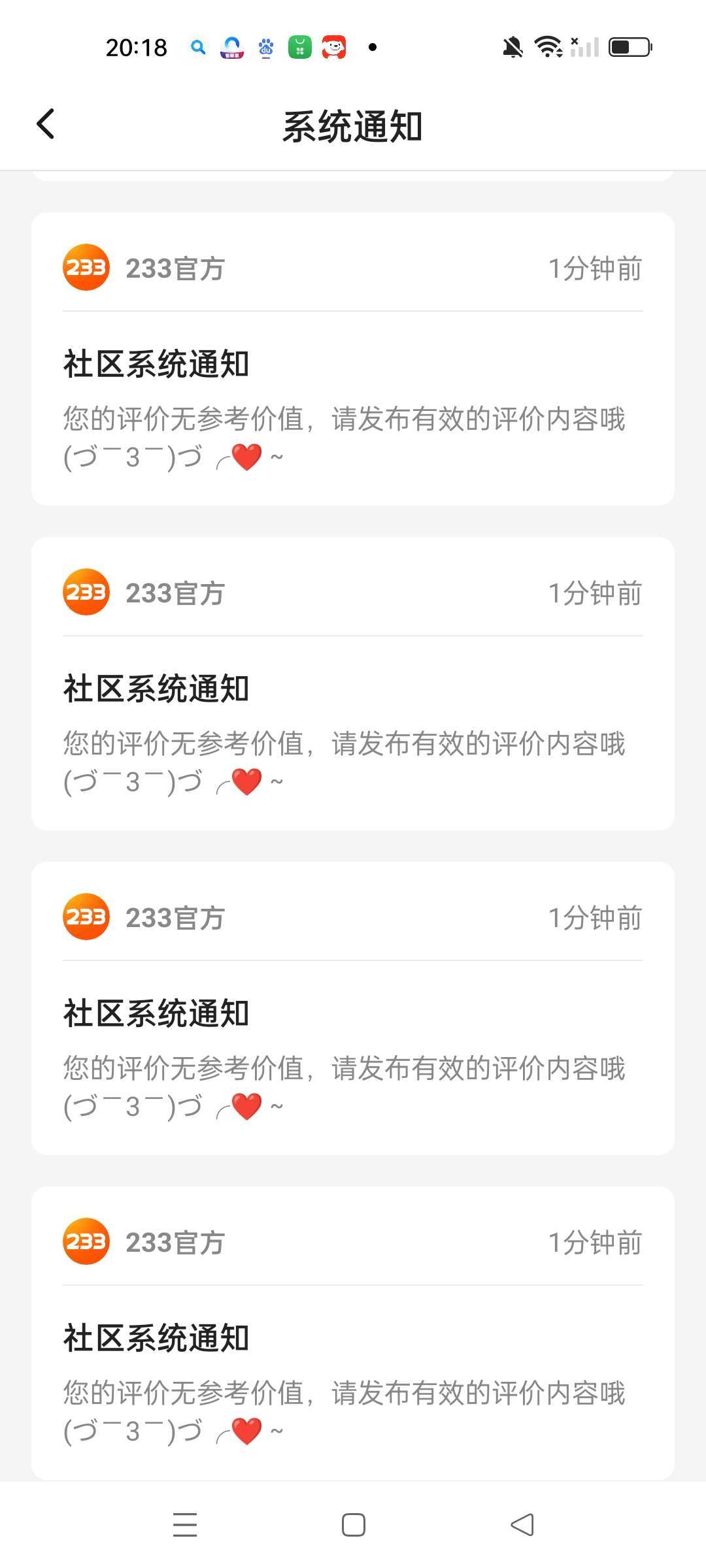Go back from the 系统通知 page
706x1568 pixels.
[46, 124]
